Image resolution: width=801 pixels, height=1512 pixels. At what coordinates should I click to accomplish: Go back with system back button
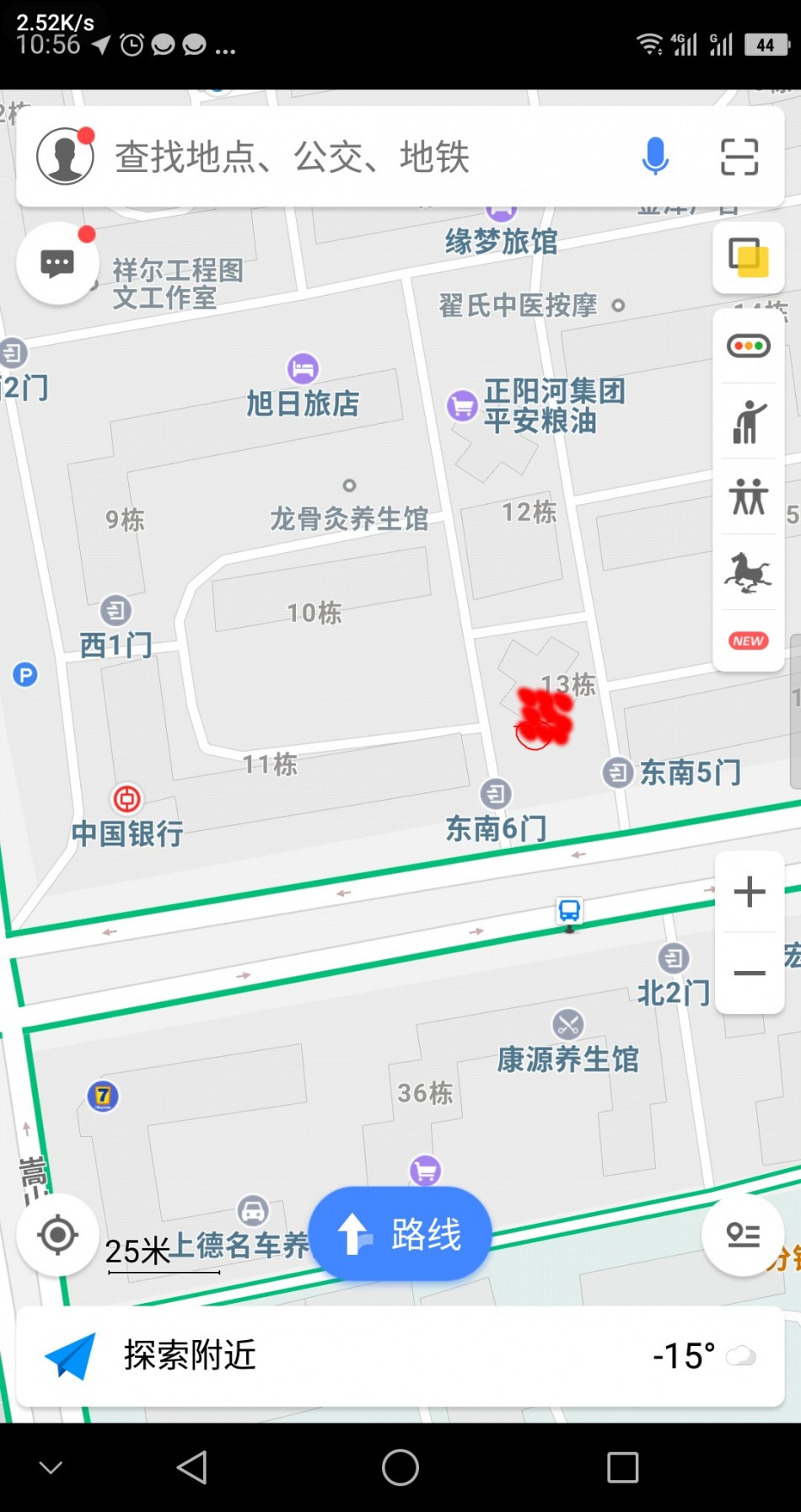point(192,1467)
